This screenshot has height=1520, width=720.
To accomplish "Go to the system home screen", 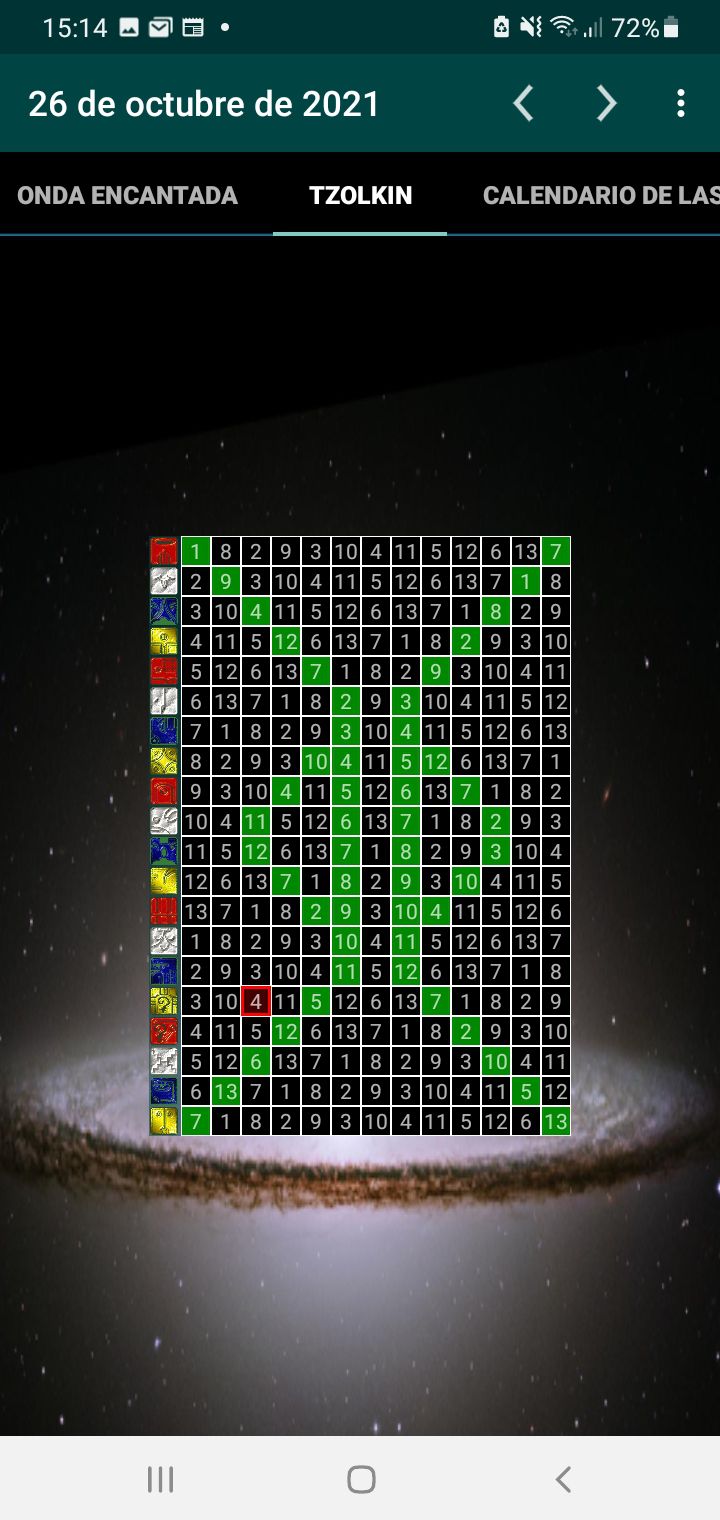I will (361, 1479).
